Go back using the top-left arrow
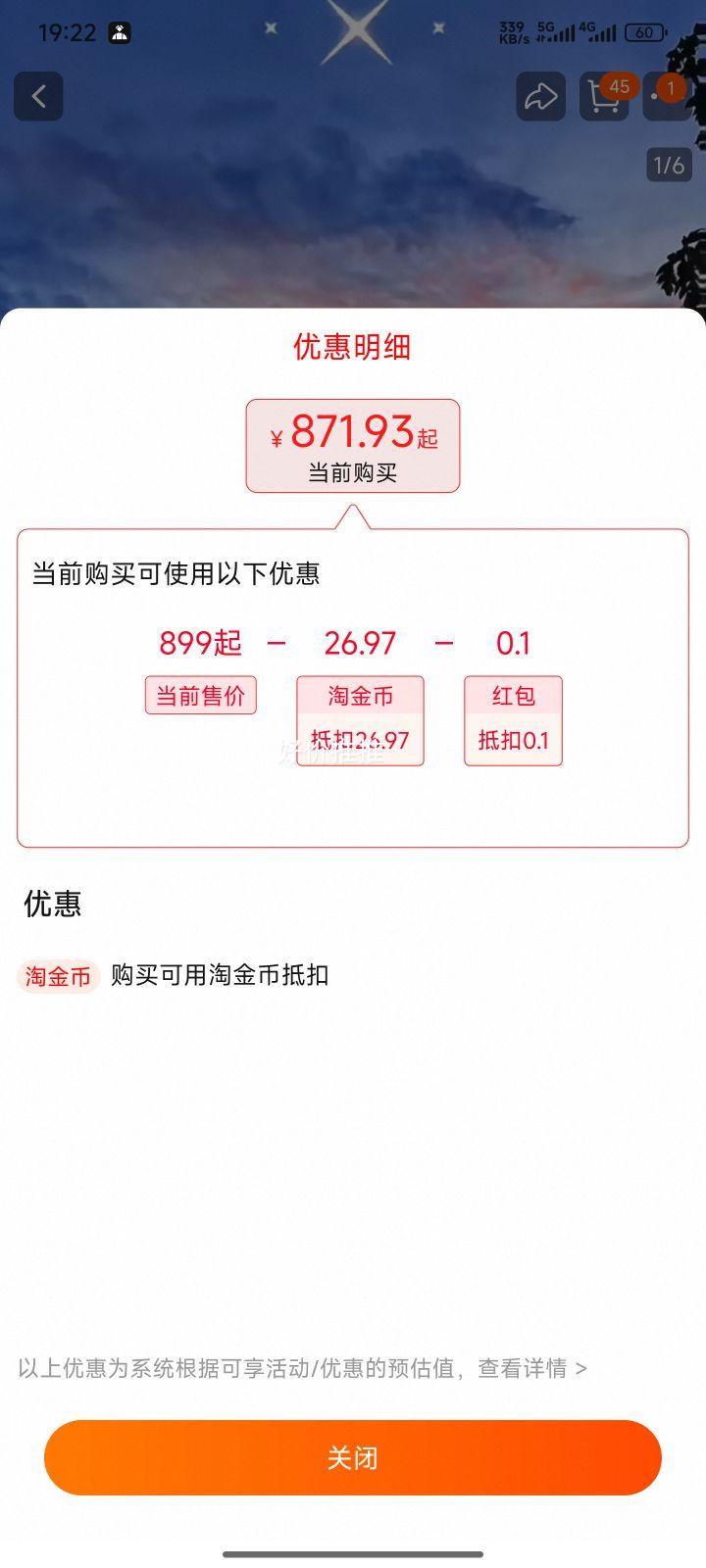 point(39,96)
